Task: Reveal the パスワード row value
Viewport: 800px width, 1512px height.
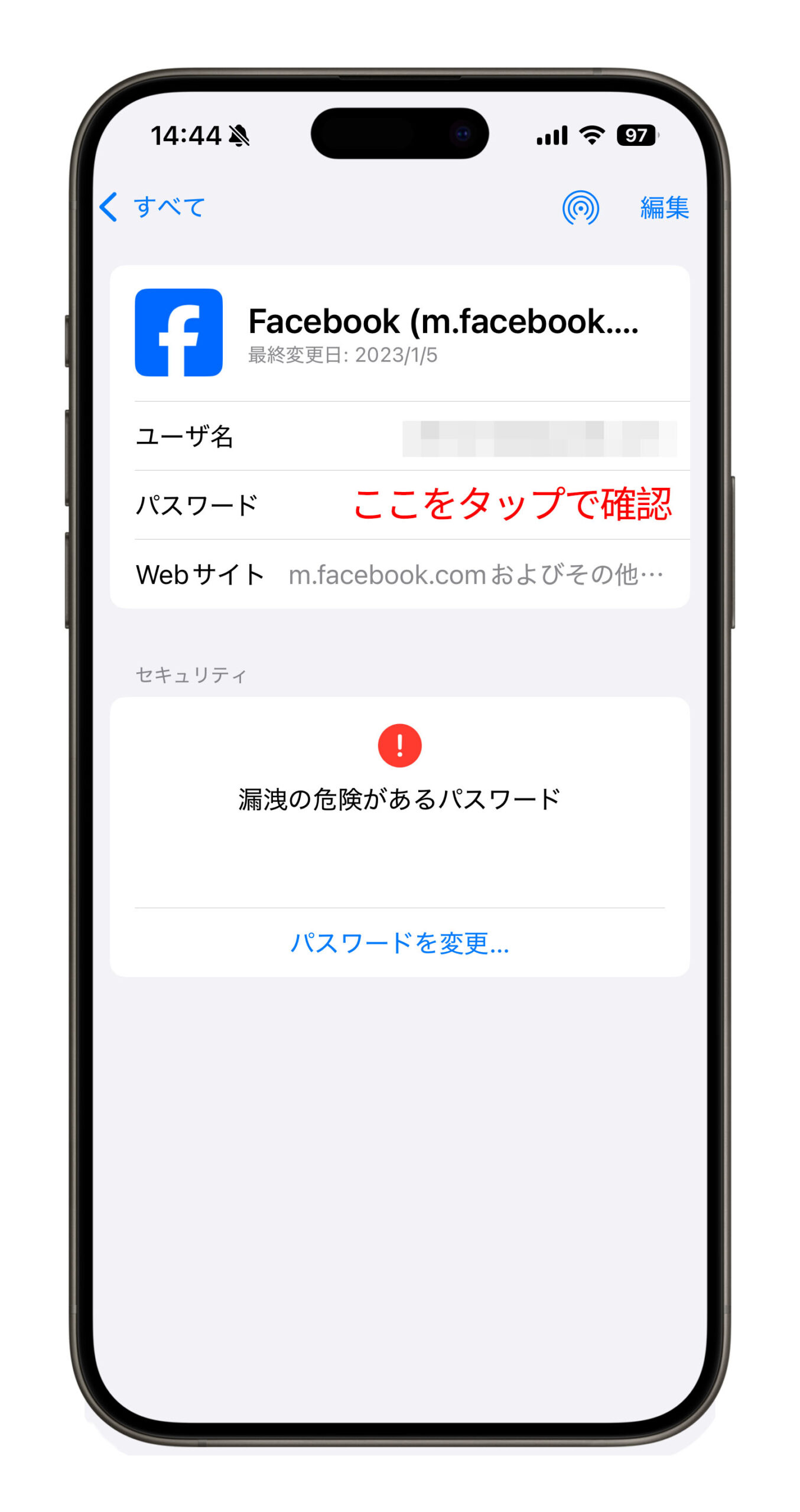Action: click(512, 505)
